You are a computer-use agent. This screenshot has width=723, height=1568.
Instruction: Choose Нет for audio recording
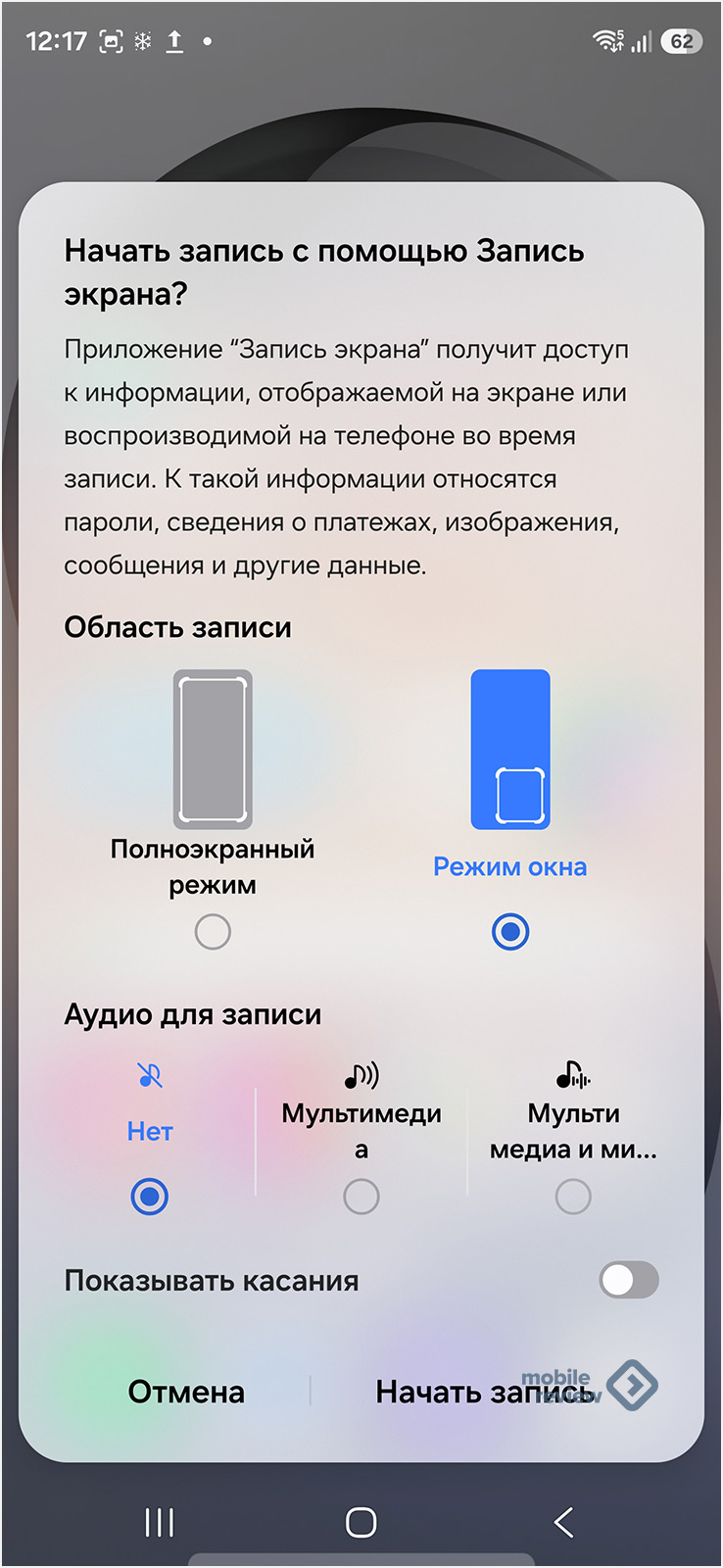click(x=150, y=1196)
